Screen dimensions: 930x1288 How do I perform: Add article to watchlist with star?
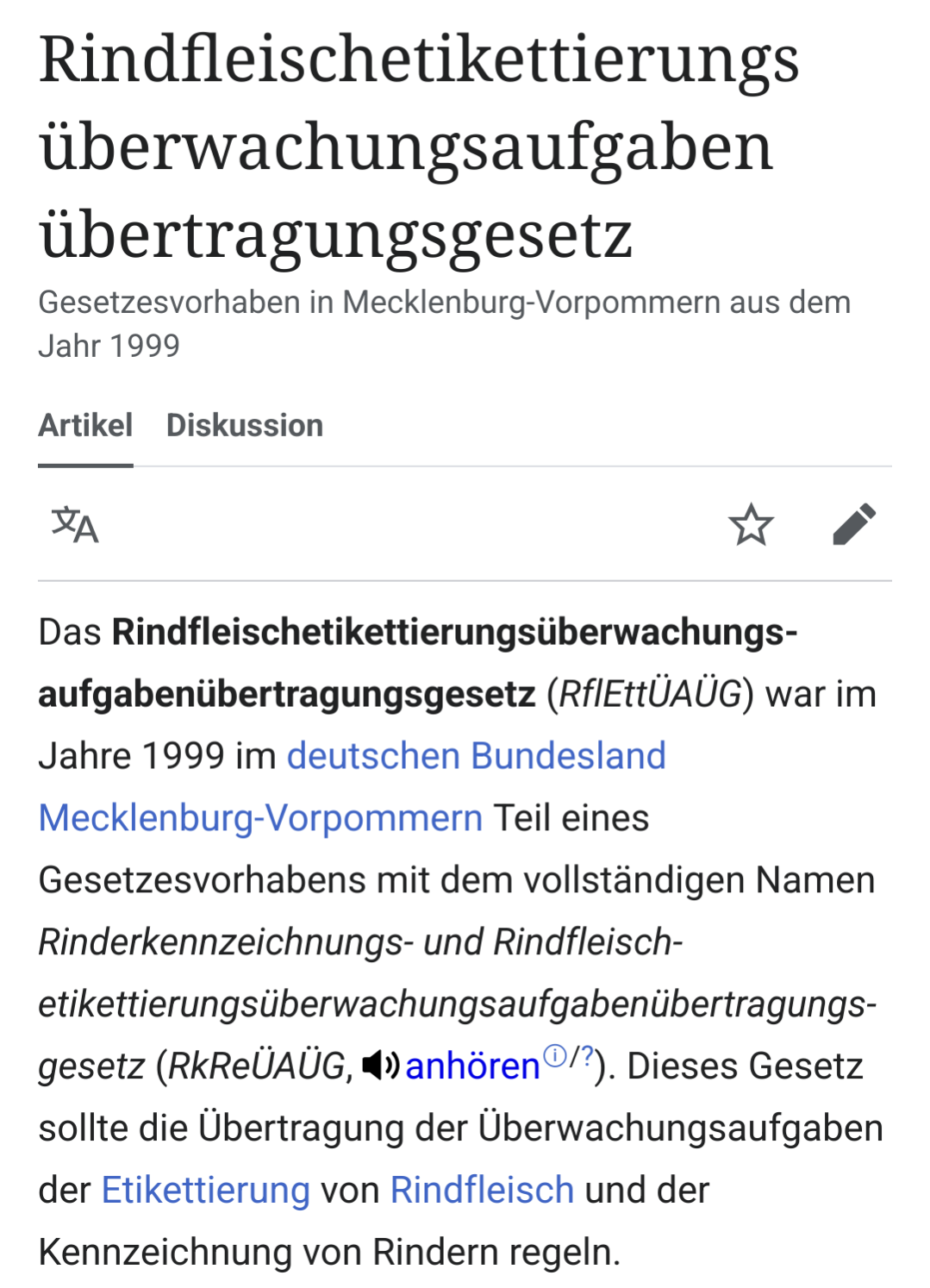tap(751, 525)
